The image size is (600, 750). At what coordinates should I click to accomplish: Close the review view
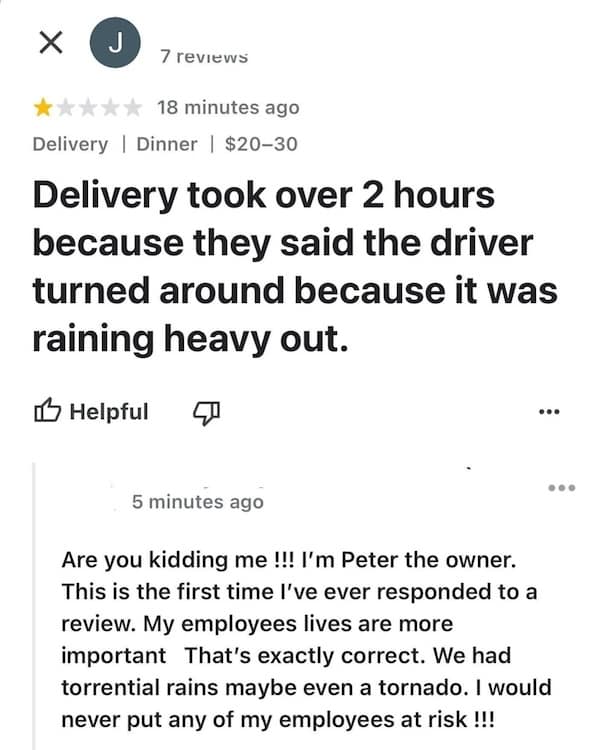tap(50, 42)
